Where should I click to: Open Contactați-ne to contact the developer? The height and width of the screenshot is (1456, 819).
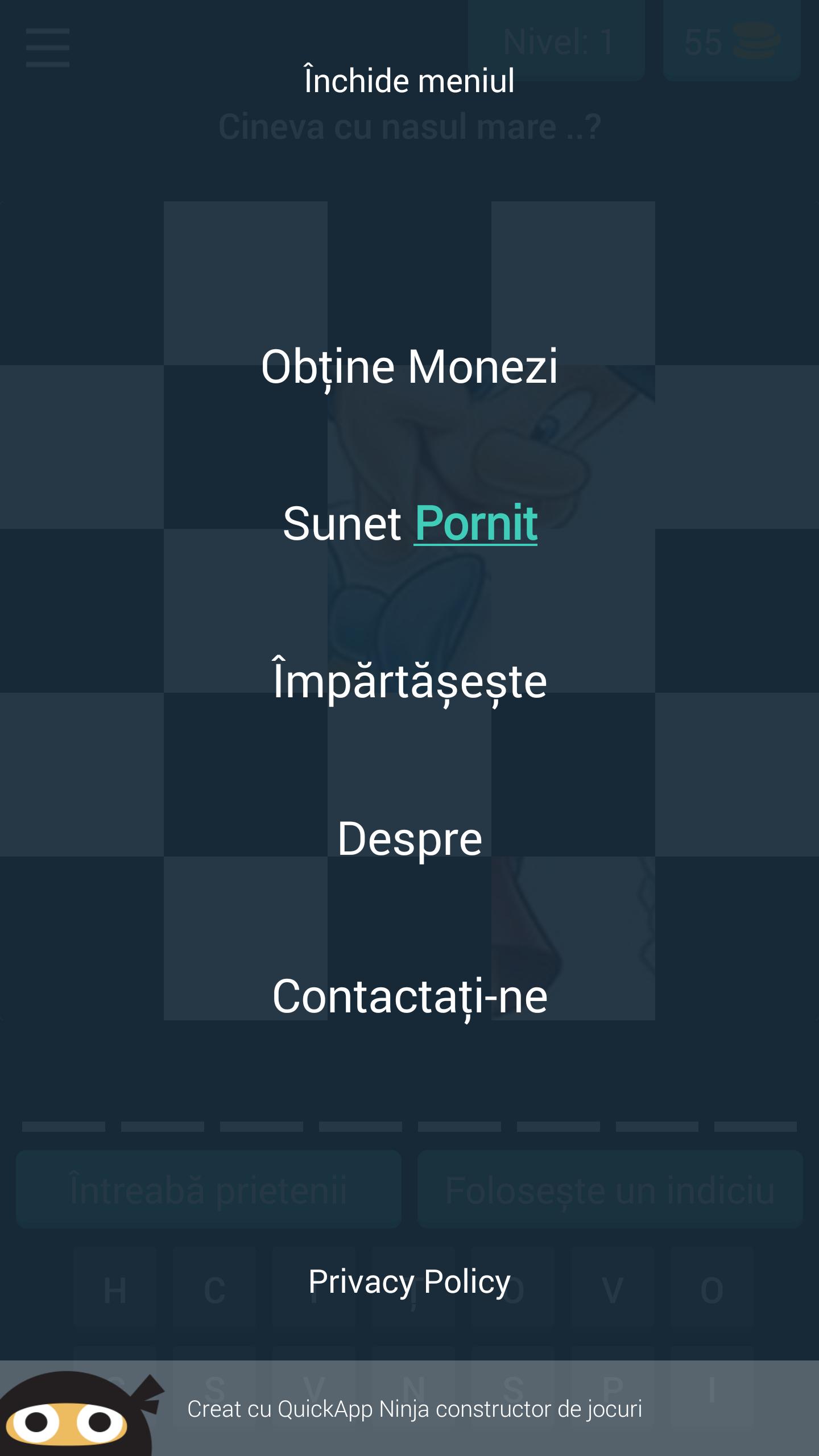[x=409, y=996]
